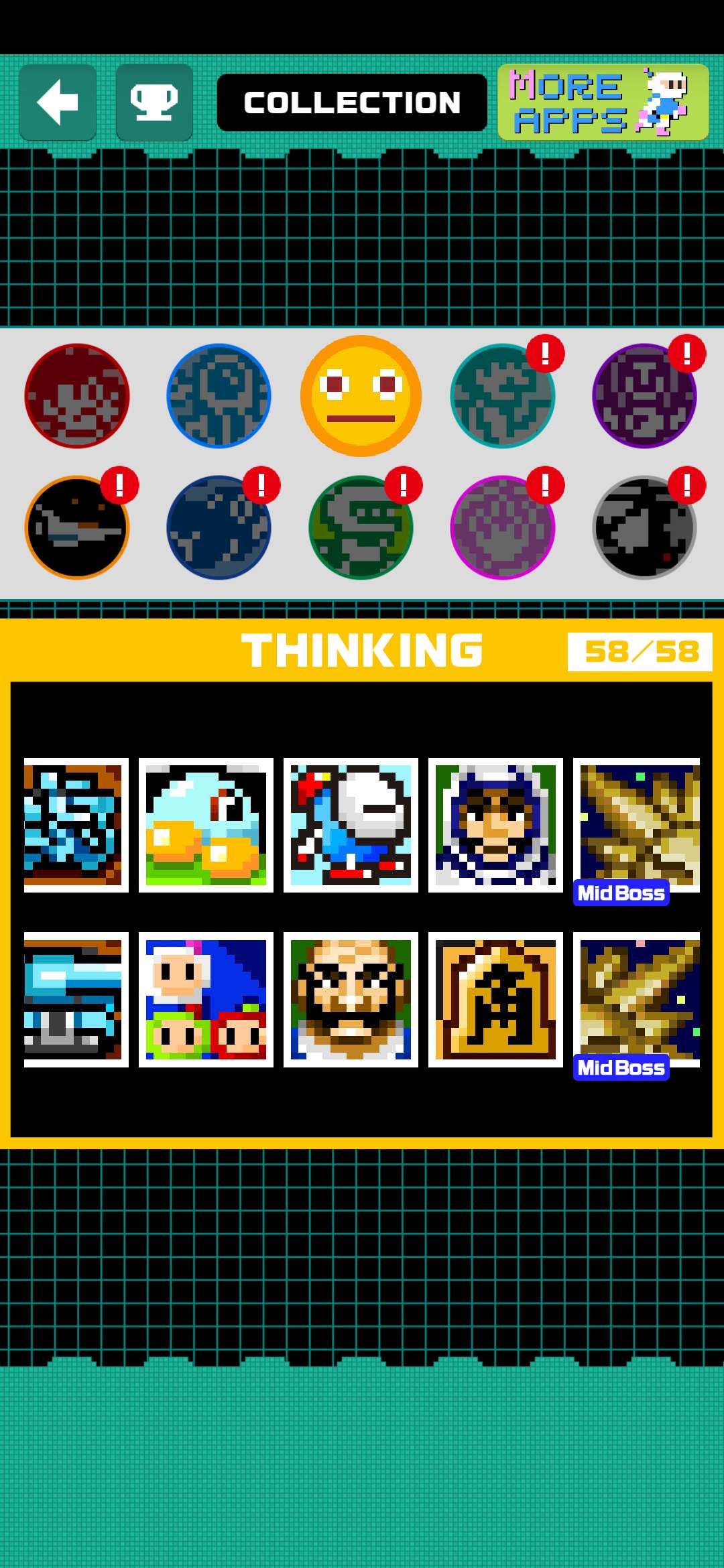Open the blue blob with yellow jelly tile
The width and height of the screenshot is (724, 1568).
206,825
